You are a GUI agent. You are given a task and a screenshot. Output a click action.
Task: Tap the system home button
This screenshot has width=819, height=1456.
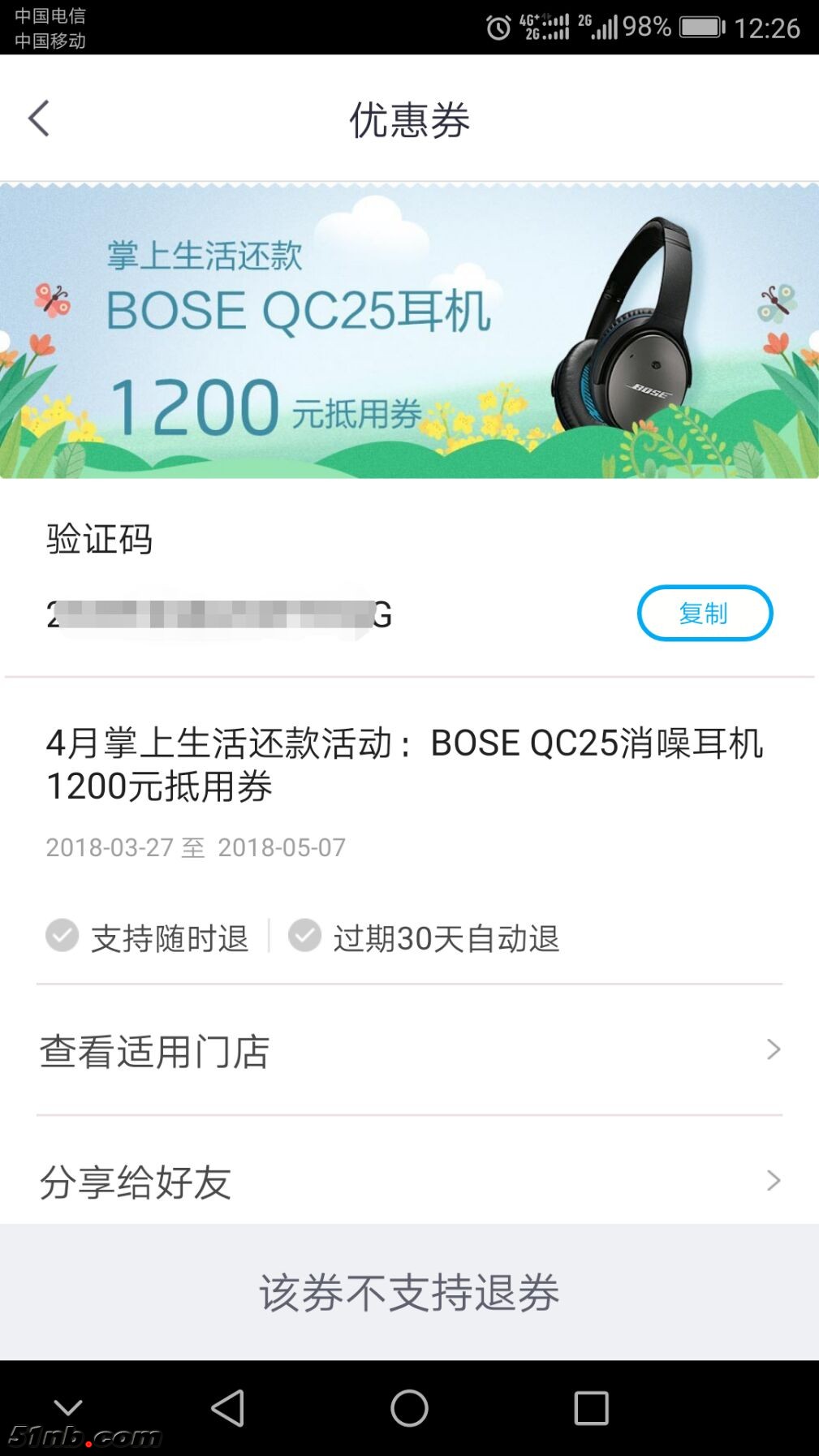409,1407
